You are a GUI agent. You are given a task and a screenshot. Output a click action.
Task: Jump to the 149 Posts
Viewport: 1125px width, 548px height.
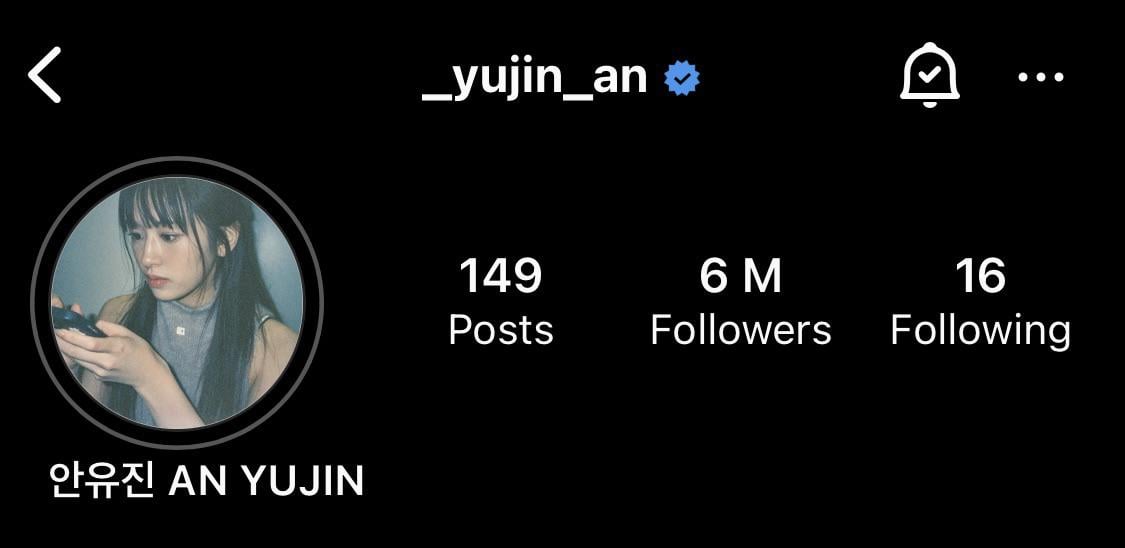pyautogui.click(x=500, y=301)
